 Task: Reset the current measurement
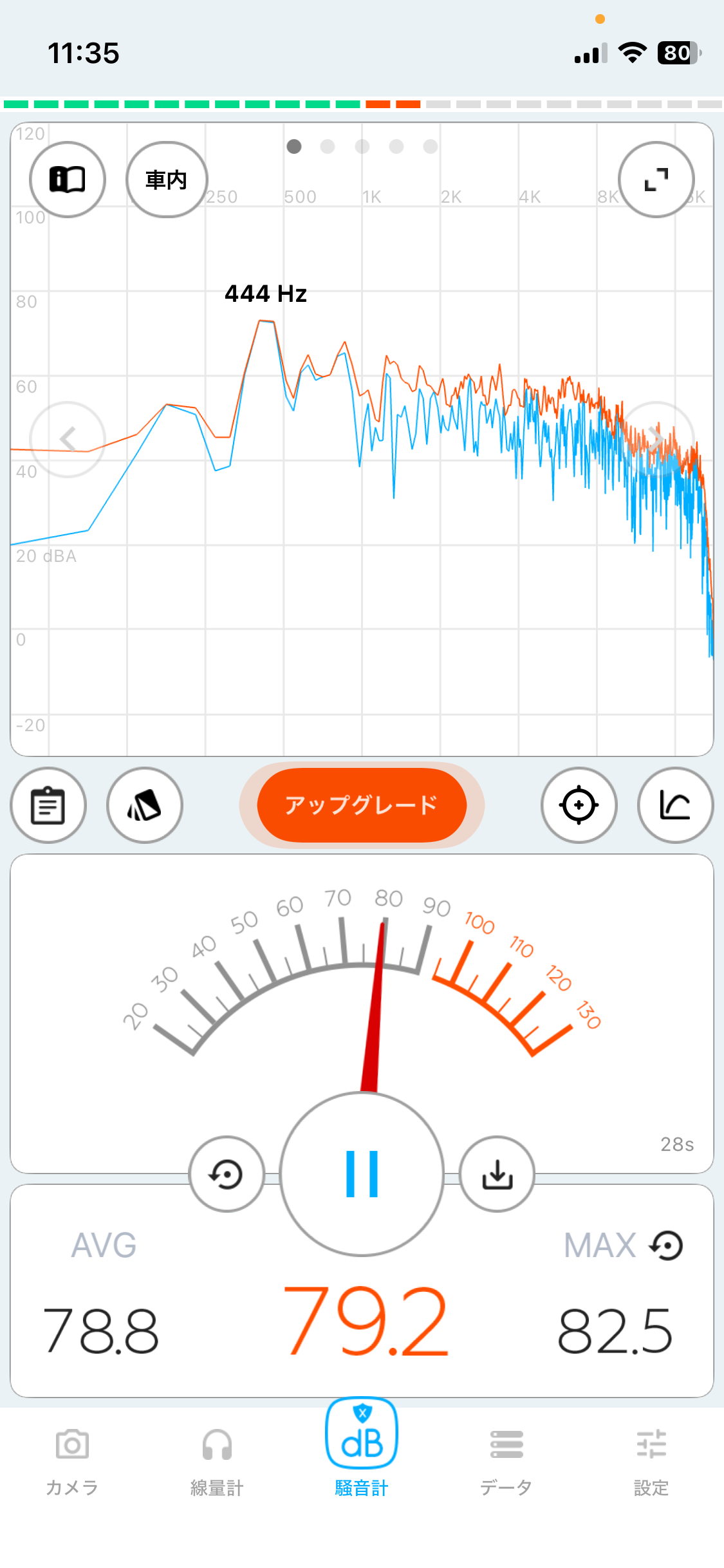227,1174
